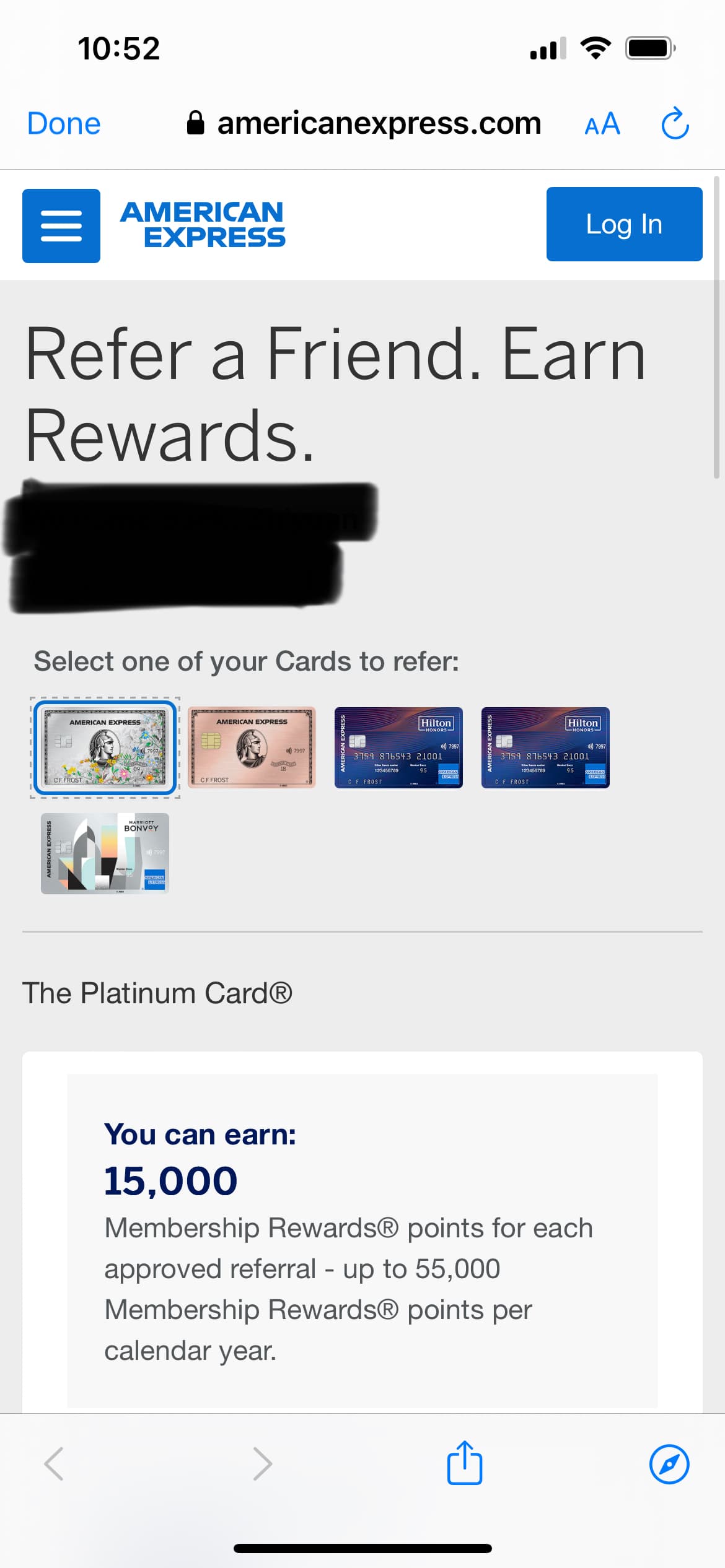Select the Platinum Card to refer
725x1568 pixels.
[x=105, y=747]
